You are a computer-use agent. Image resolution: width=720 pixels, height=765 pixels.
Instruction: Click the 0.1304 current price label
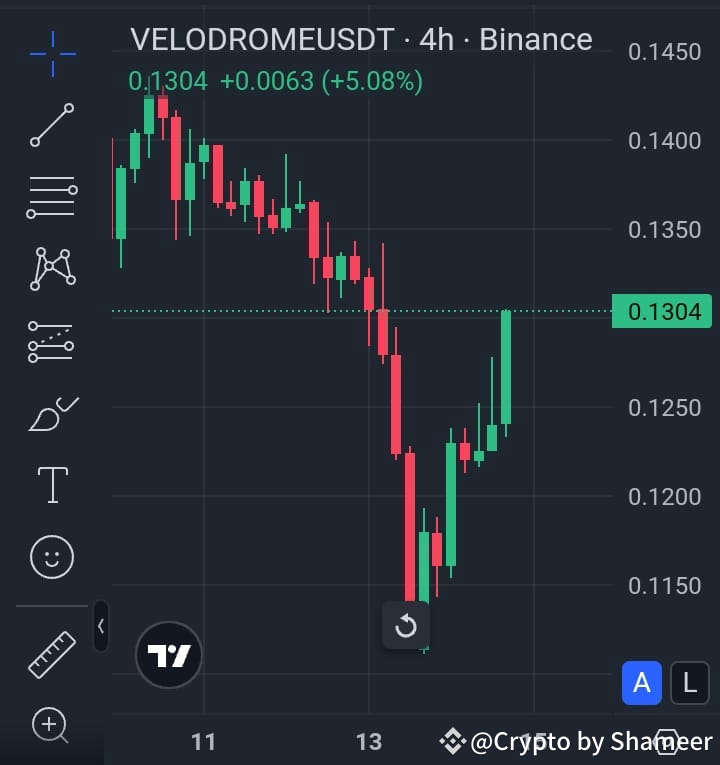click(662, 311)
